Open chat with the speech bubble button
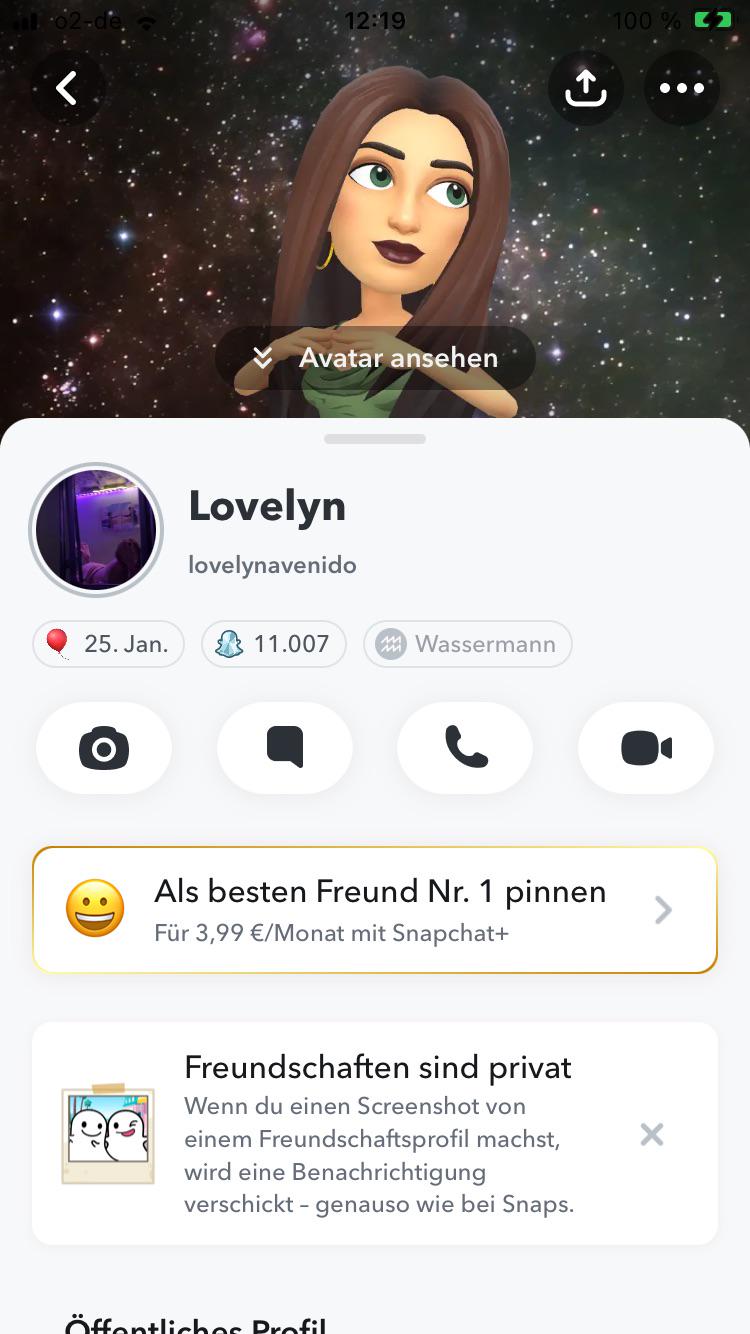Image resolution: width=750 pixels, height=1334 pixels. [x=285, y=748]
